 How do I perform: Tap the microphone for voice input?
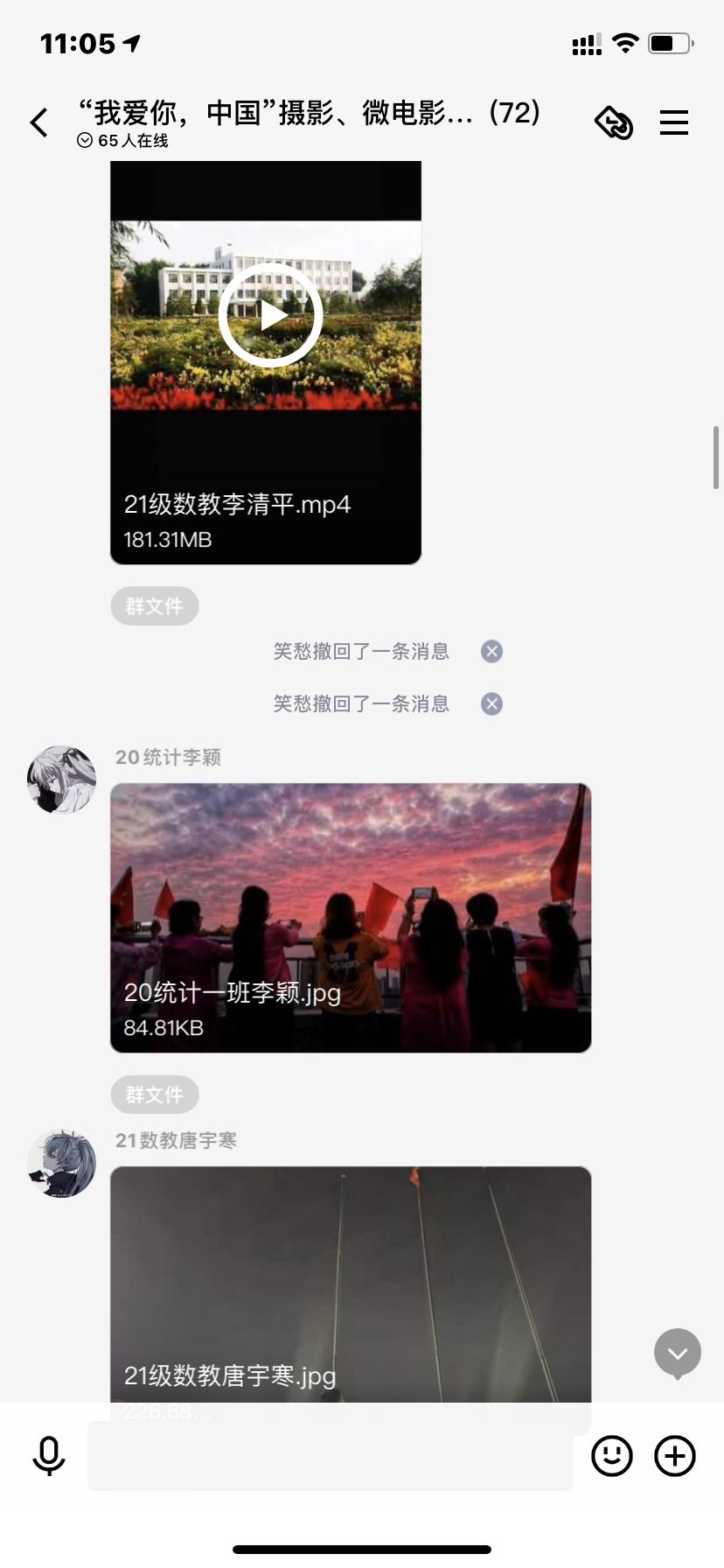pyautogui.click(x=49, y=1456)
